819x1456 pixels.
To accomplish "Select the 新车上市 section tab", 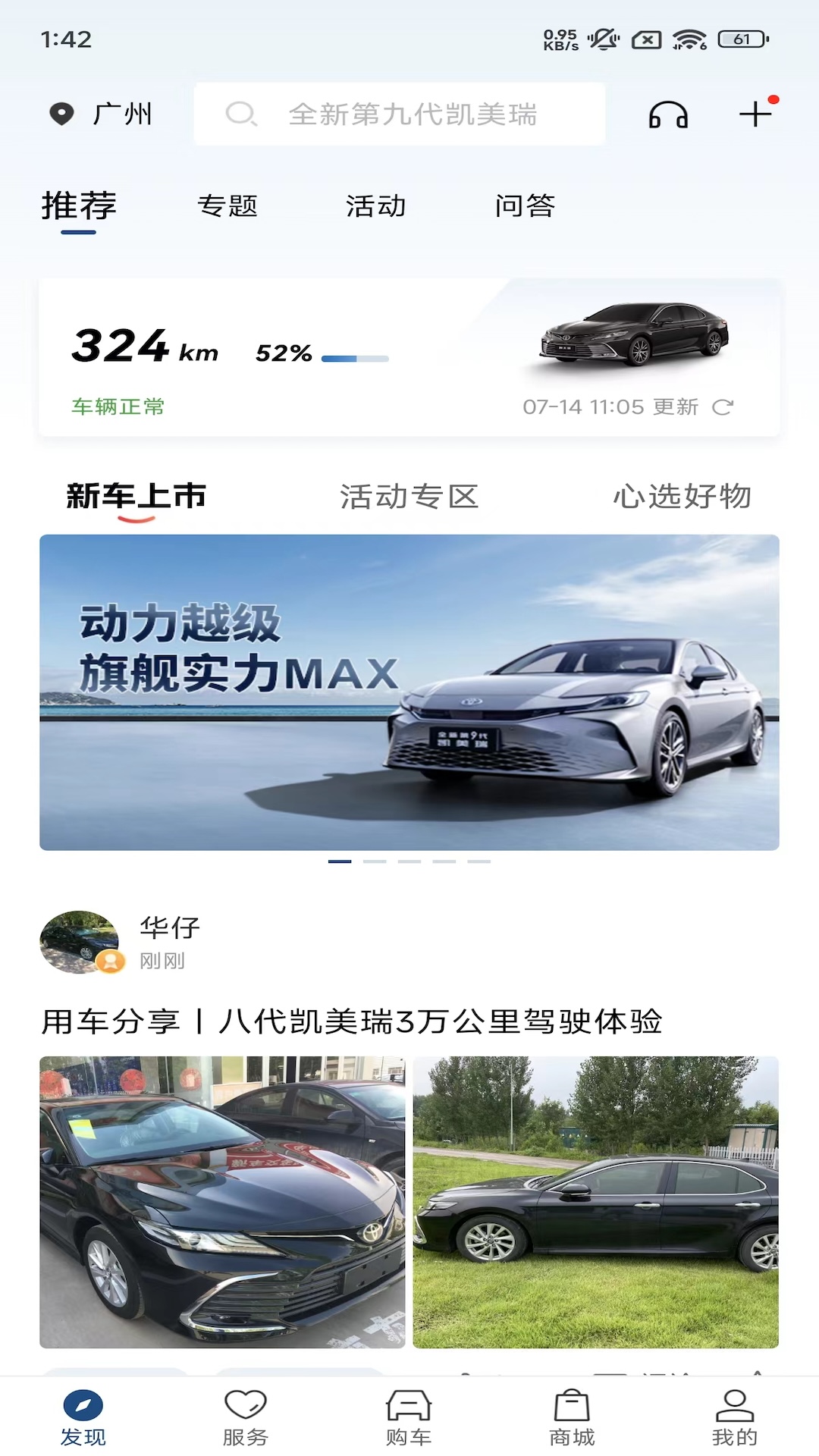I will (x=136, y=497).
